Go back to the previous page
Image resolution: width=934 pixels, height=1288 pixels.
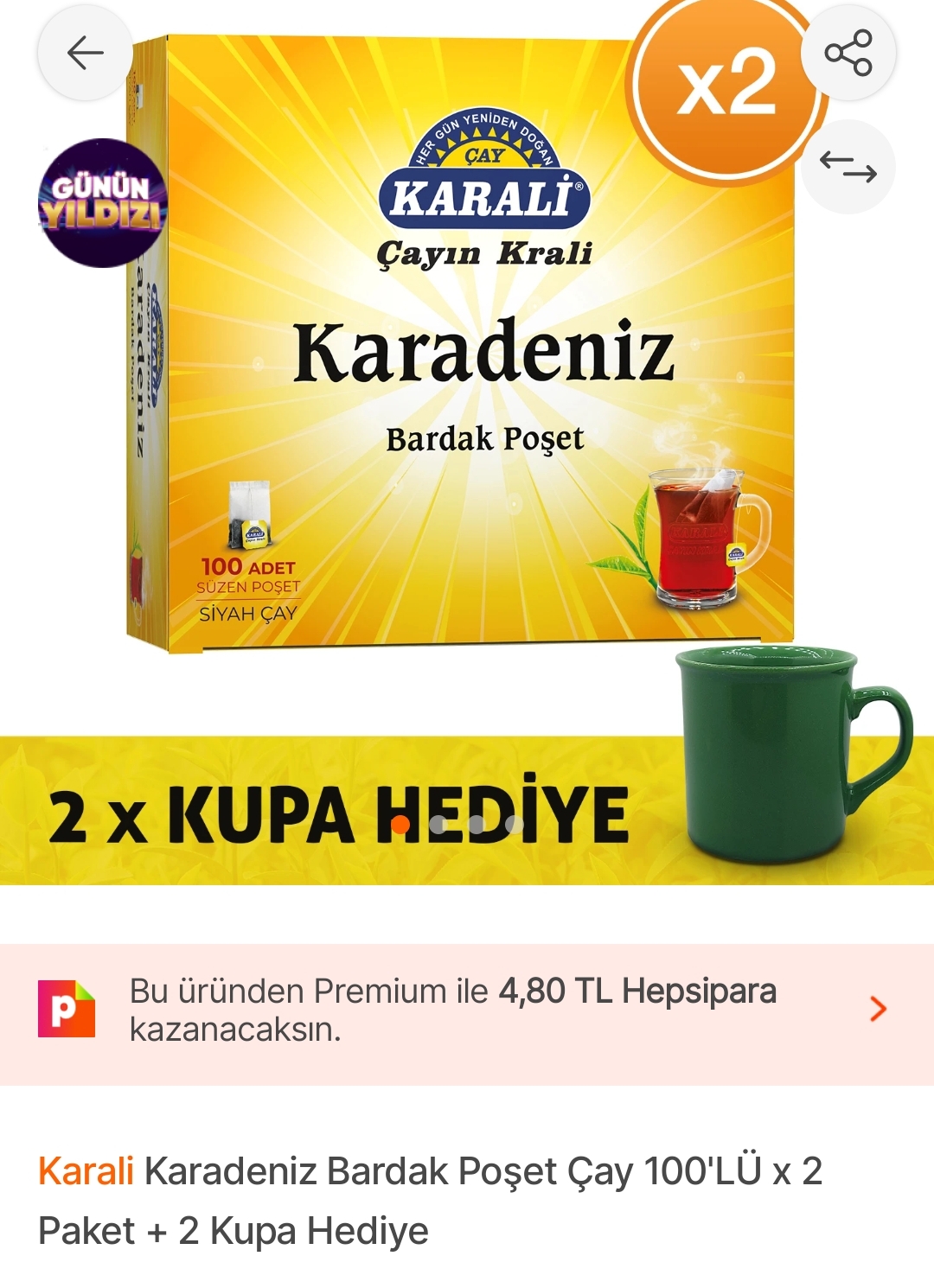85,54
